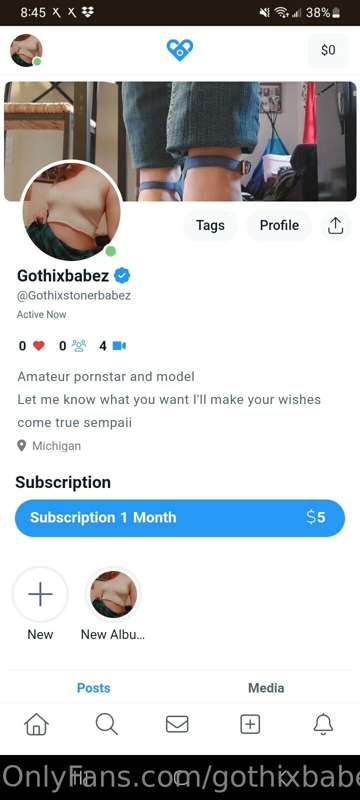Image resolution: width=360 pixels, height=800 pixels.
Task: Create a new post with plus icon
Action: click(x=250, y=724)
